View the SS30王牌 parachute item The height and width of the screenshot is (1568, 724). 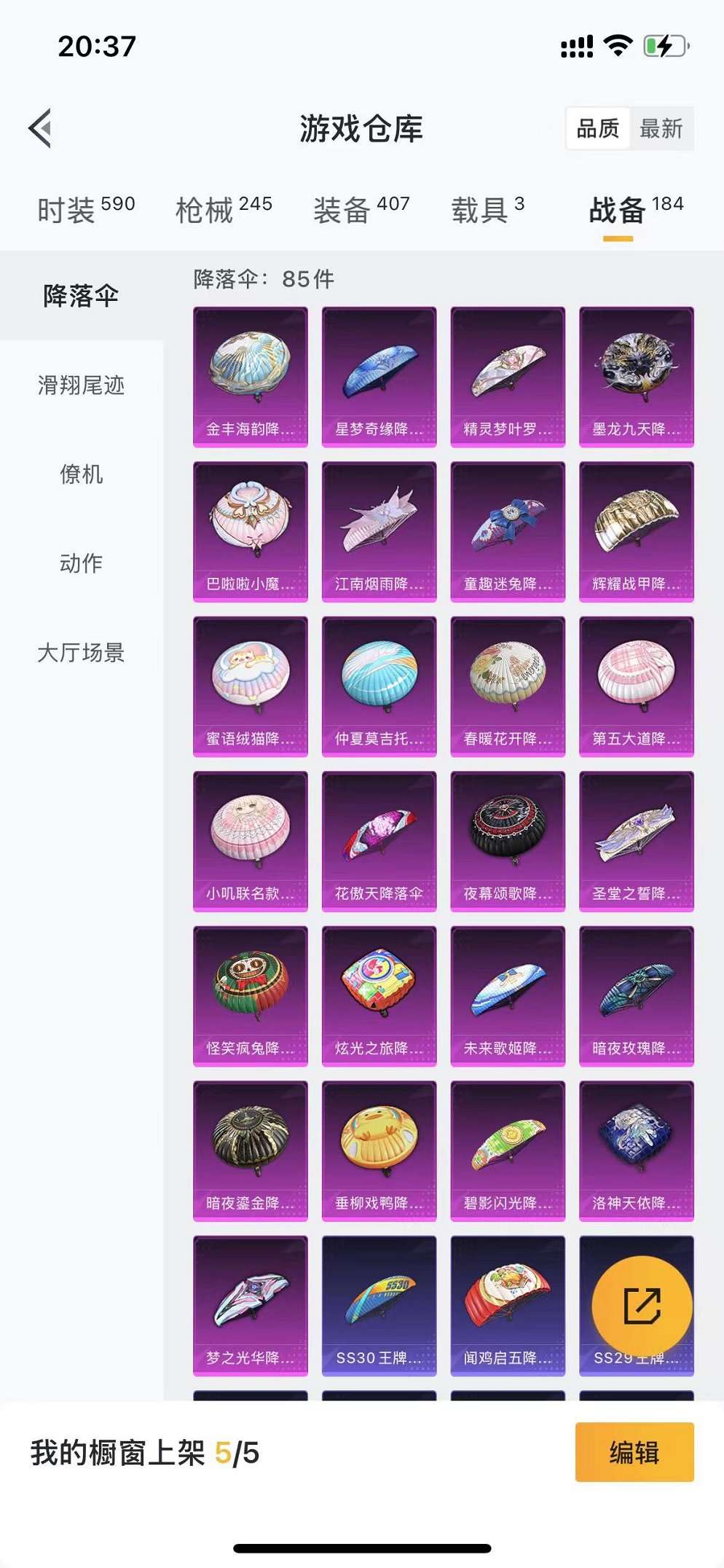pyautogui.click(x=379, y=1305)
